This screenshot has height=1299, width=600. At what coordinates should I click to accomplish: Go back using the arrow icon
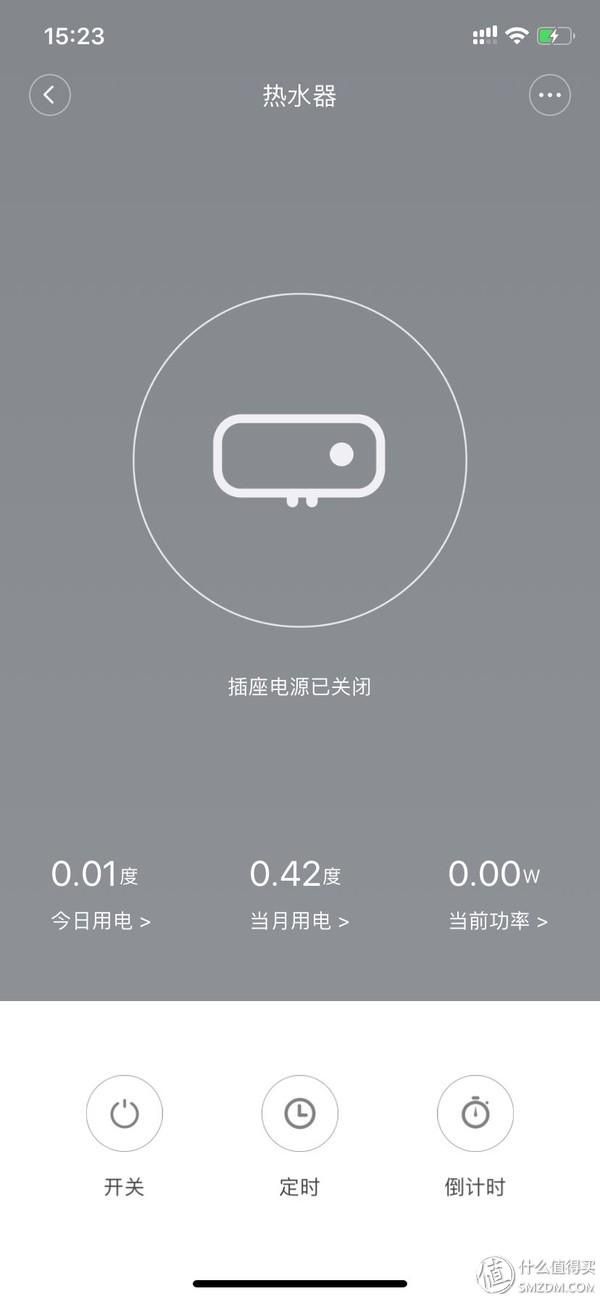click(x=50, y=96)
